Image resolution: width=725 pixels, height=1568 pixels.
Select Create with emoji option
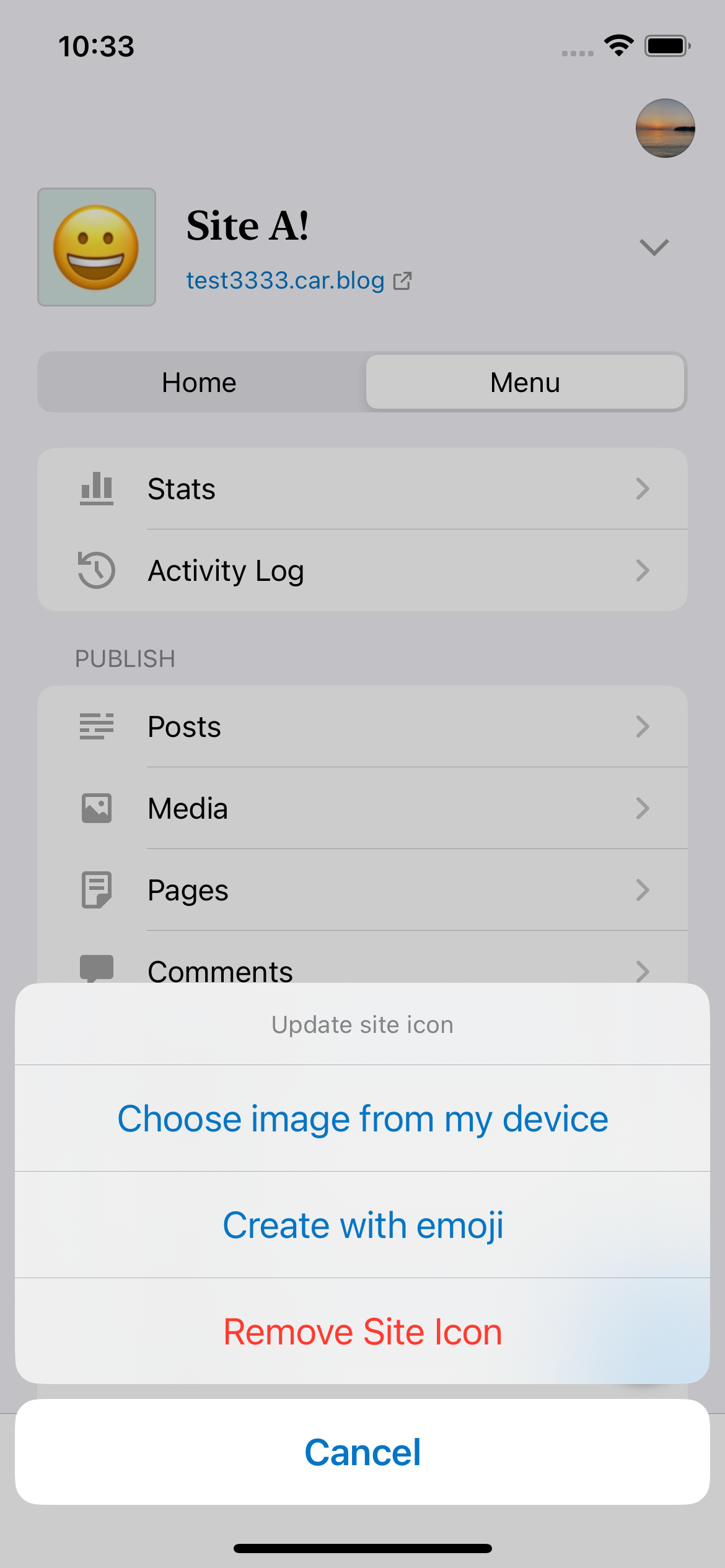point(362,1225)
